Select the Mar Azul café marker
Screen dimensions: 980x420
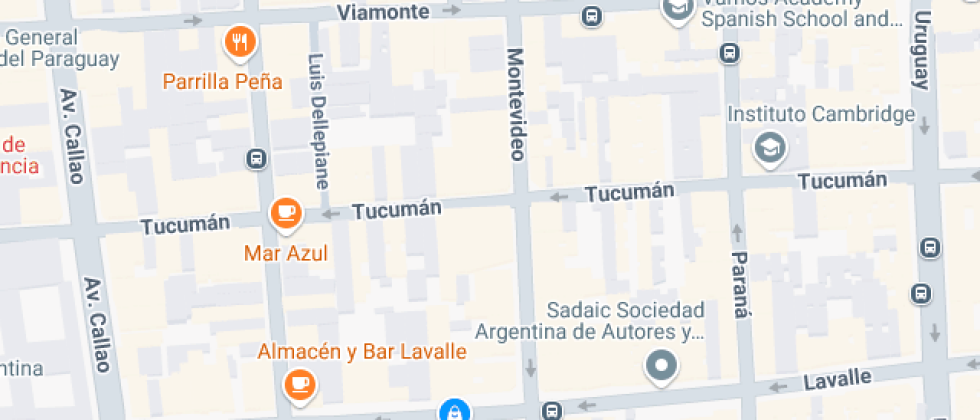[286, 216]
